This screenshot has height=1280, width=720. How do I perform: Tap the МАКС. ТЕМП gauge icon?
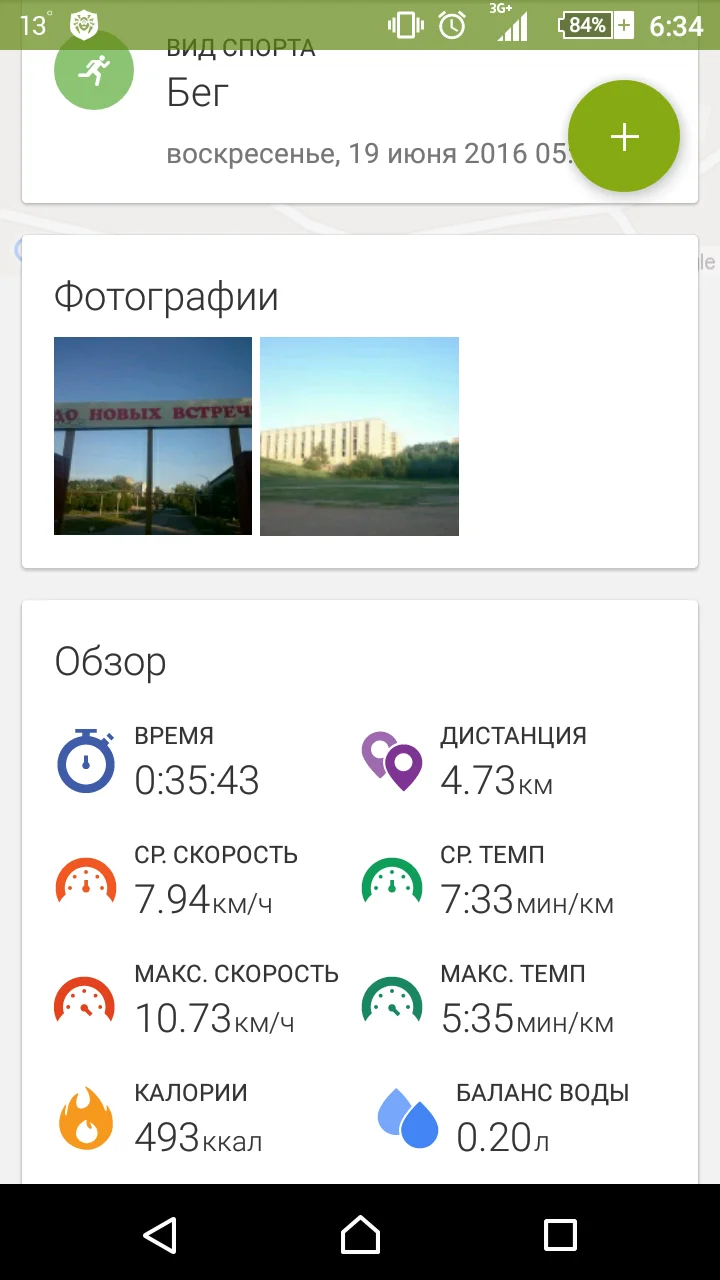click(x=391, y=1001)
